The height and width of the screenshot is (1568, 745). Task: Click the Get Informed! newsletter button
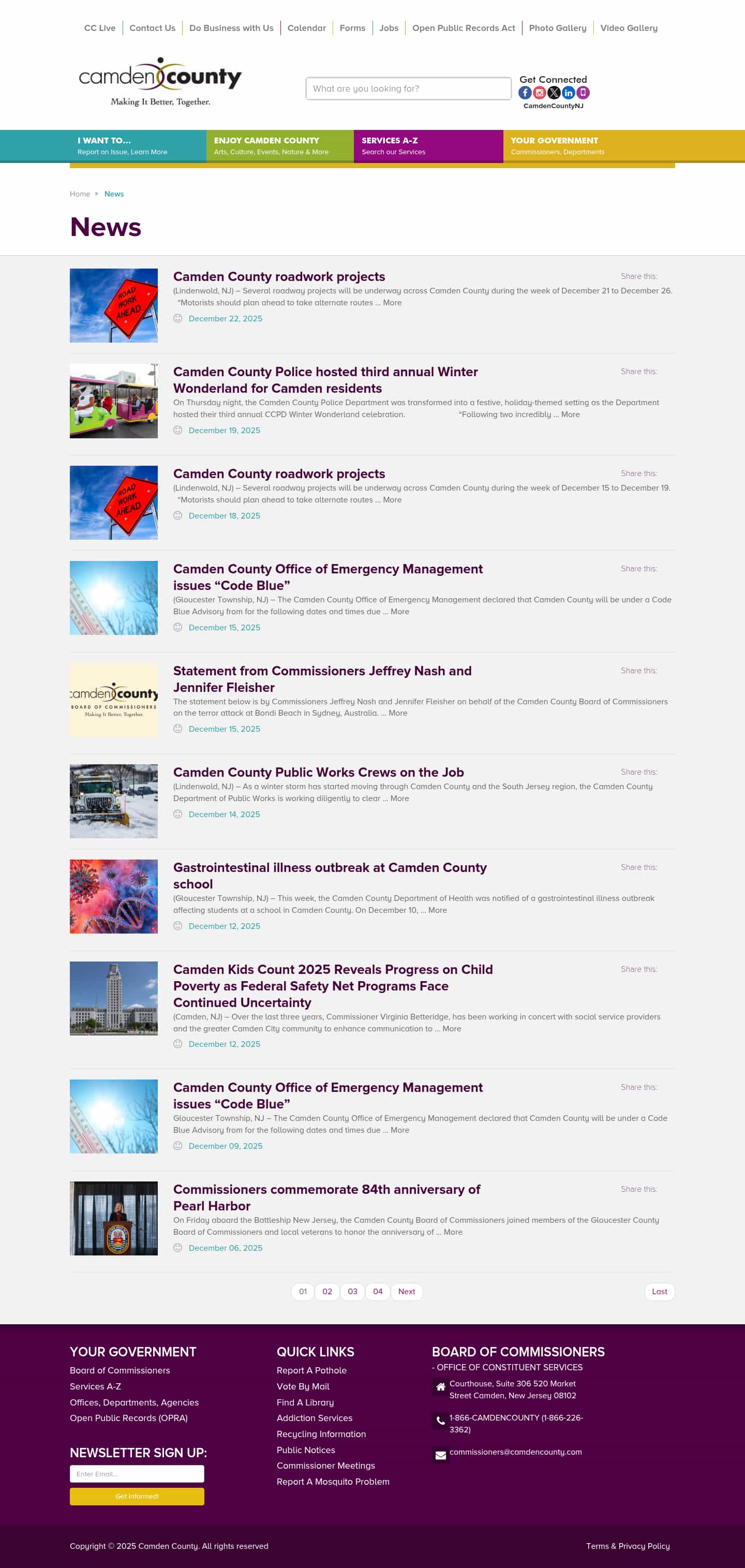(137, 1496)
